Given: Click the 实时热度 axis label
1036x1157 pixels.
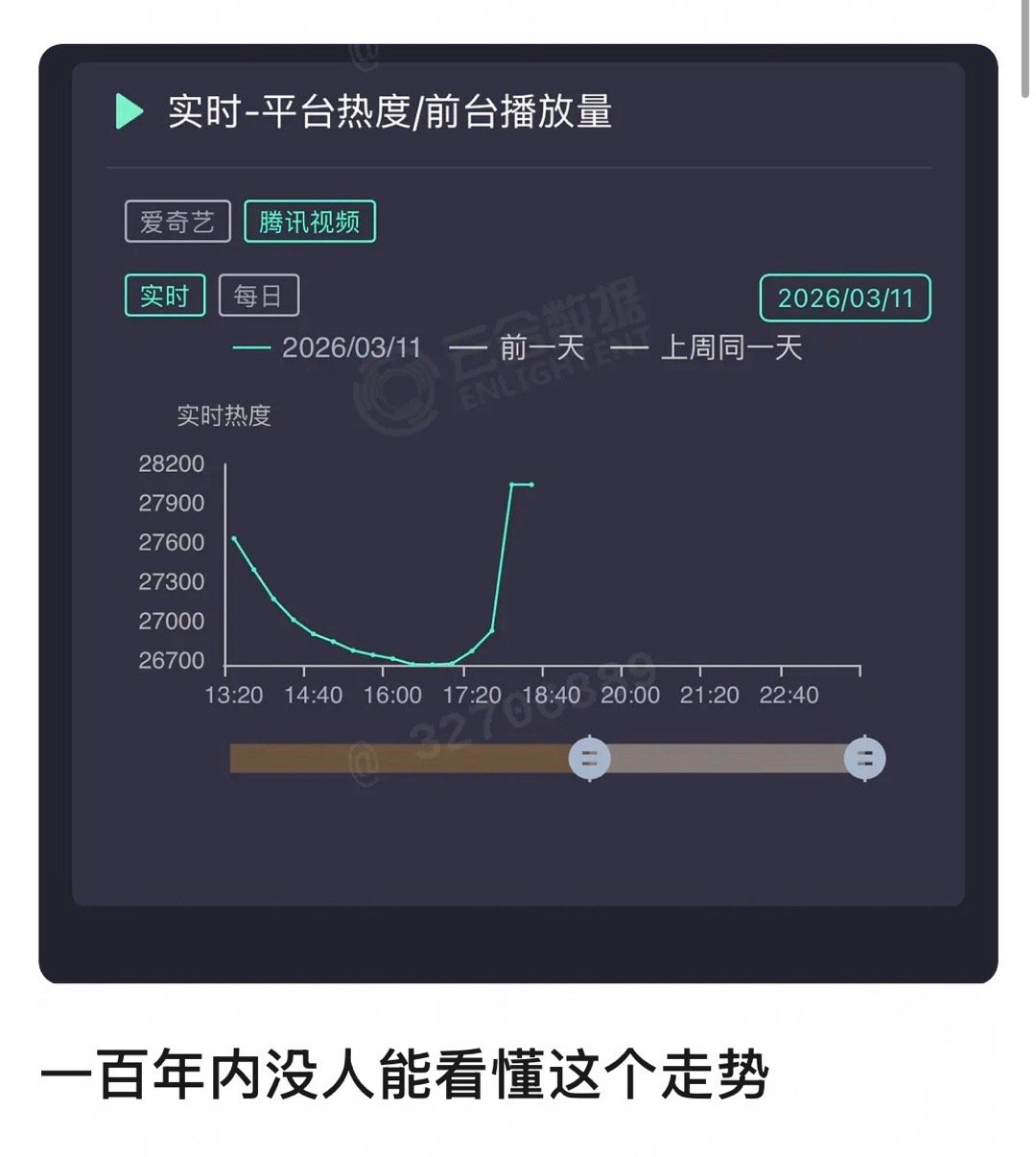Looking at the screenshot, I should click(x=223, y=416).
